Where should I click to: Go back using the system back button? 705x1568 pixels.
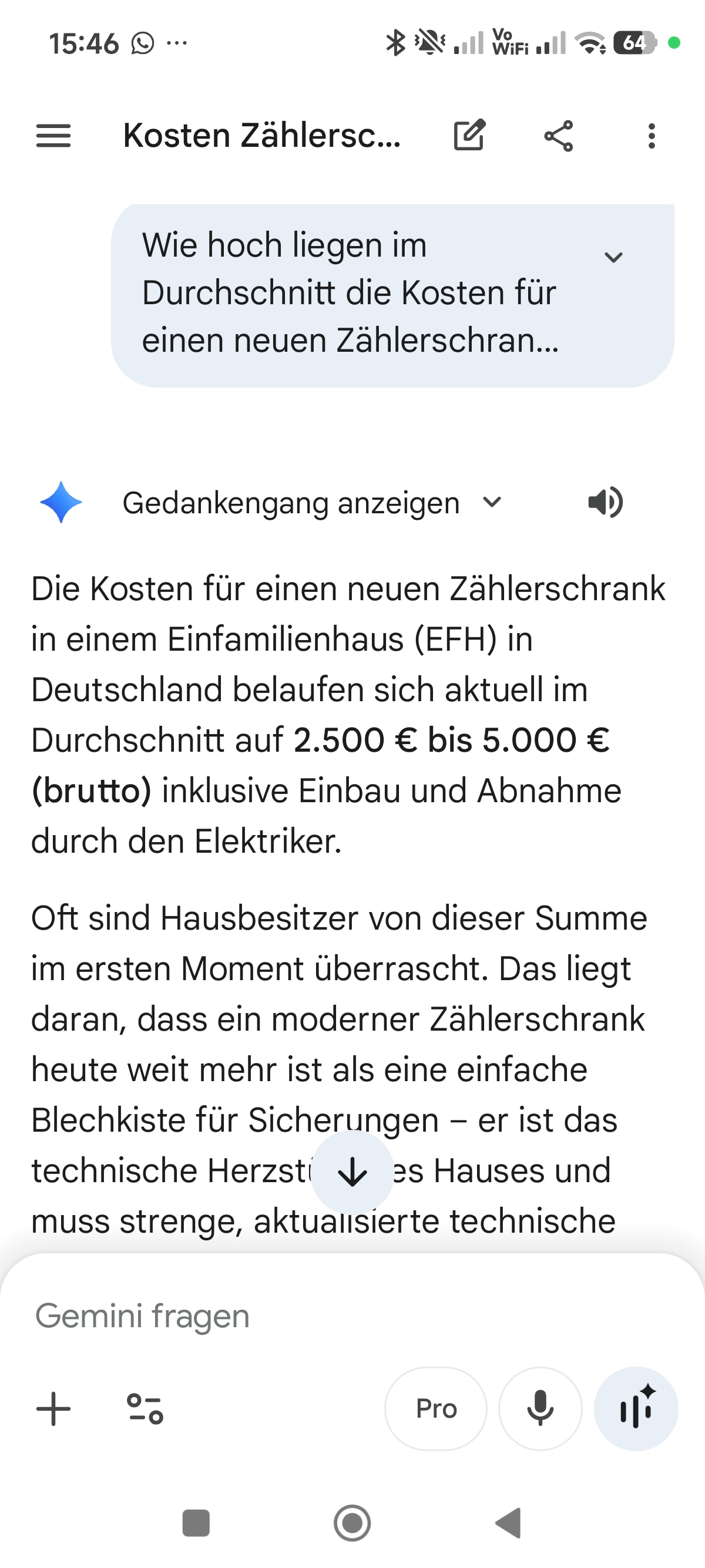tap(509, 1523)
